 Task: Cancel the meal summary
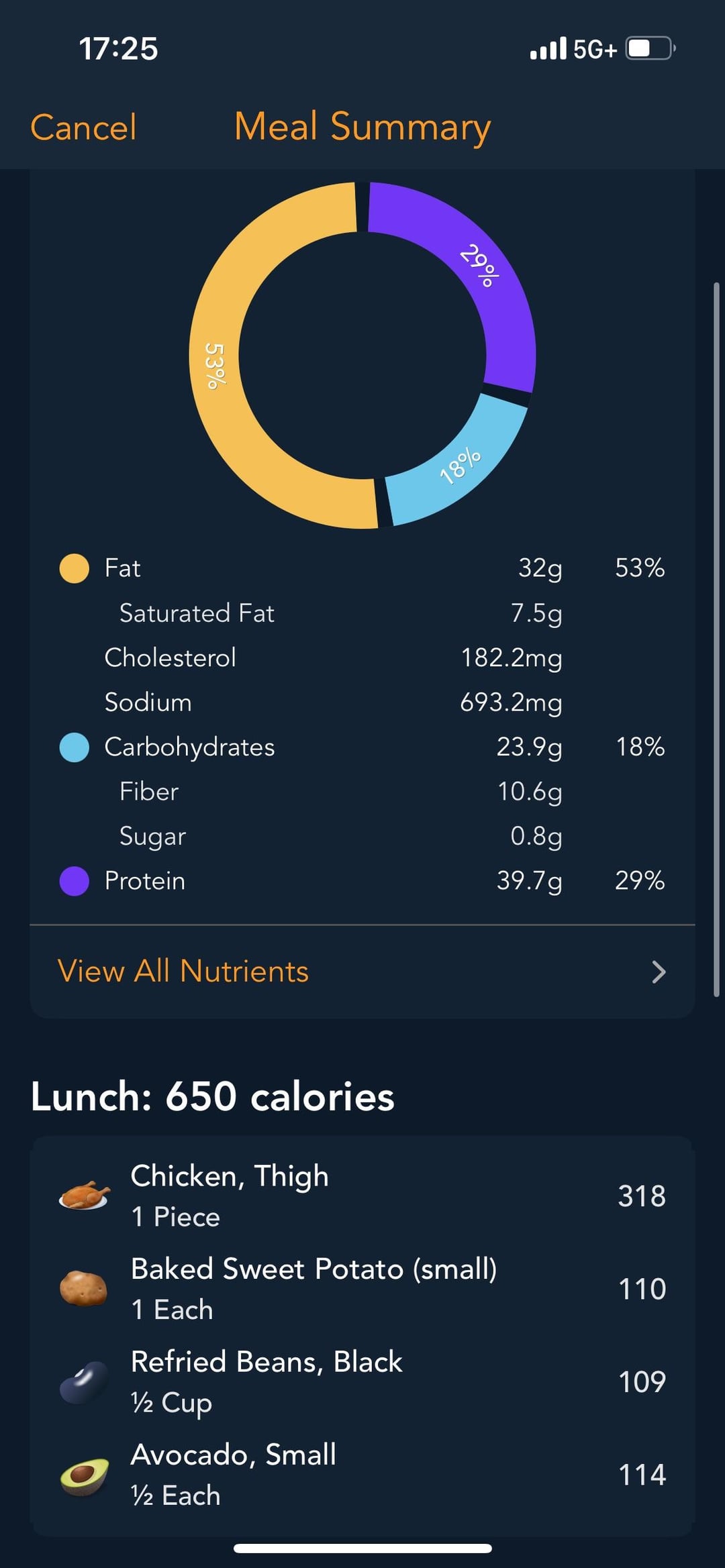click(x=83, y=127)
